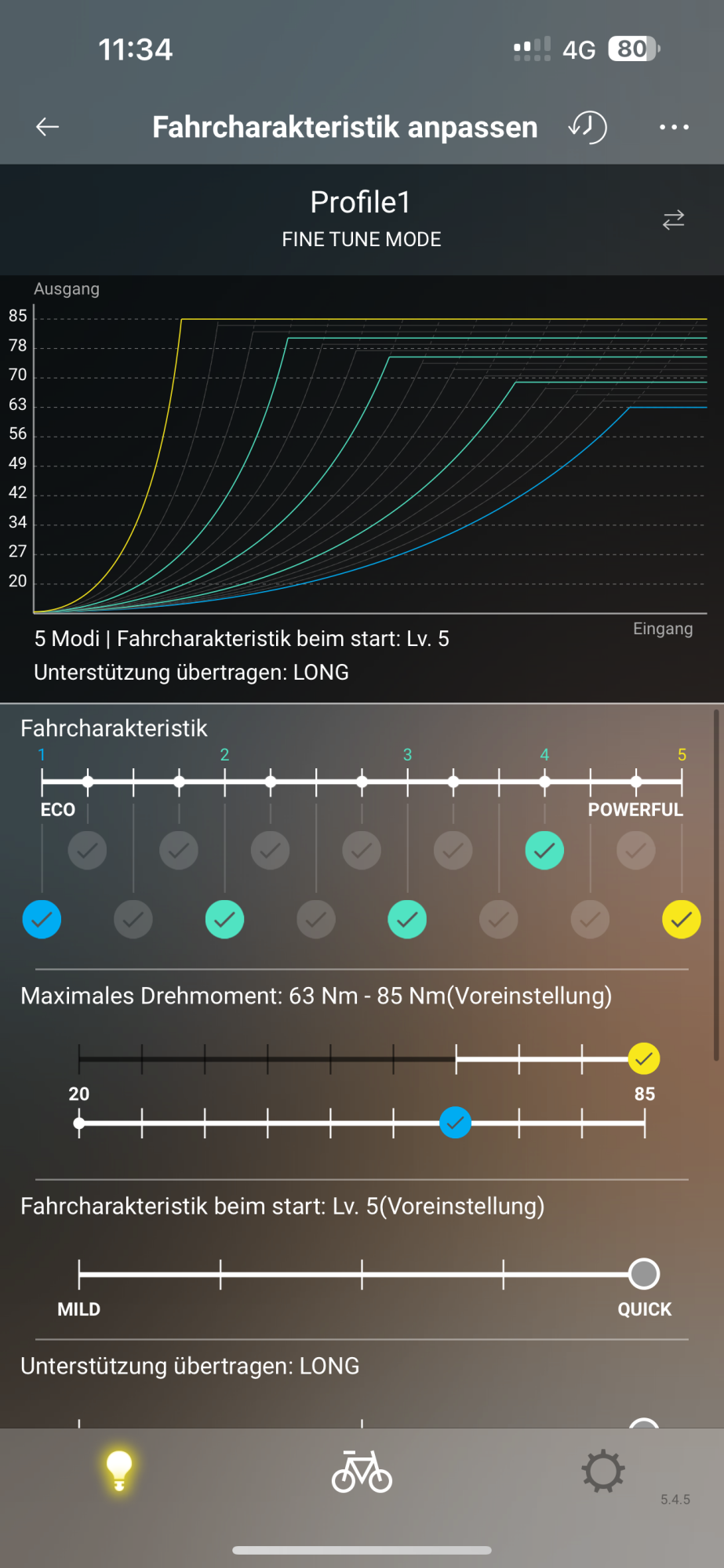The height and width of the screenshot is (1568, 724).
Task: Select the yellow checkmark under POWERFUL
Action: (682, 920)
